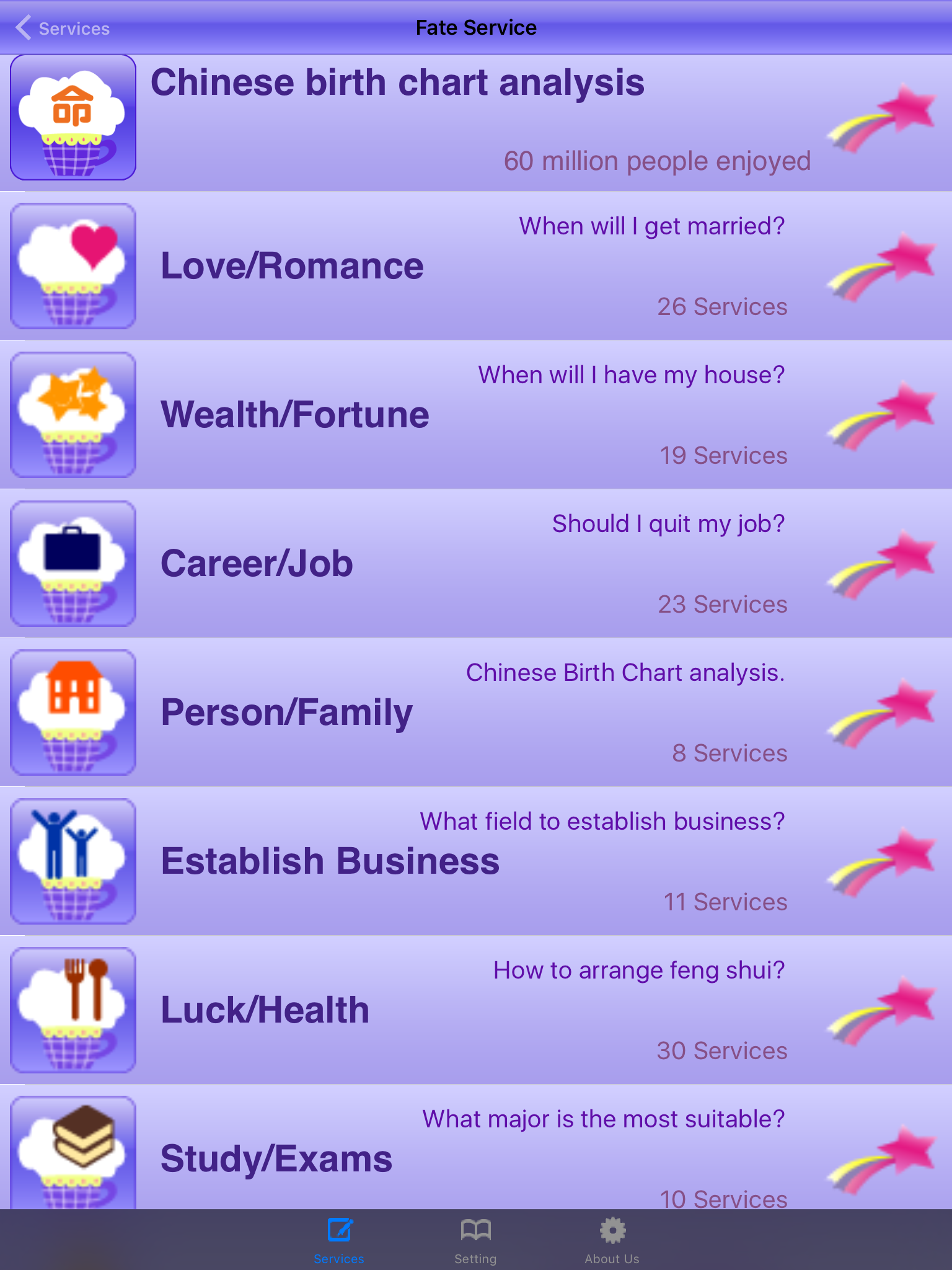The image size is (952, 1270).
Task: Click the 'Should I quit my job?' text
Action: [x=669, y=523]
